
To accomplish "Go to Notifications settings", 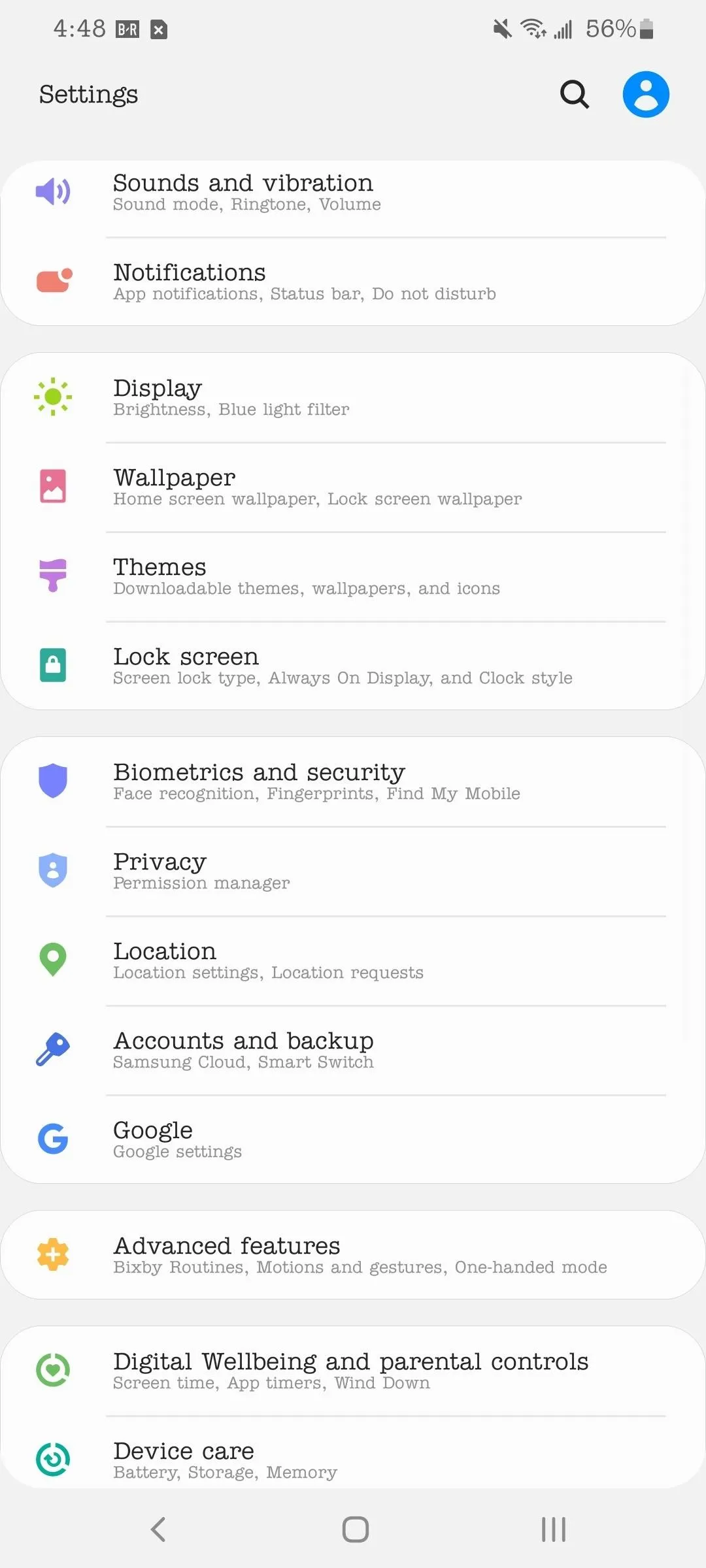I will (353, 282).
